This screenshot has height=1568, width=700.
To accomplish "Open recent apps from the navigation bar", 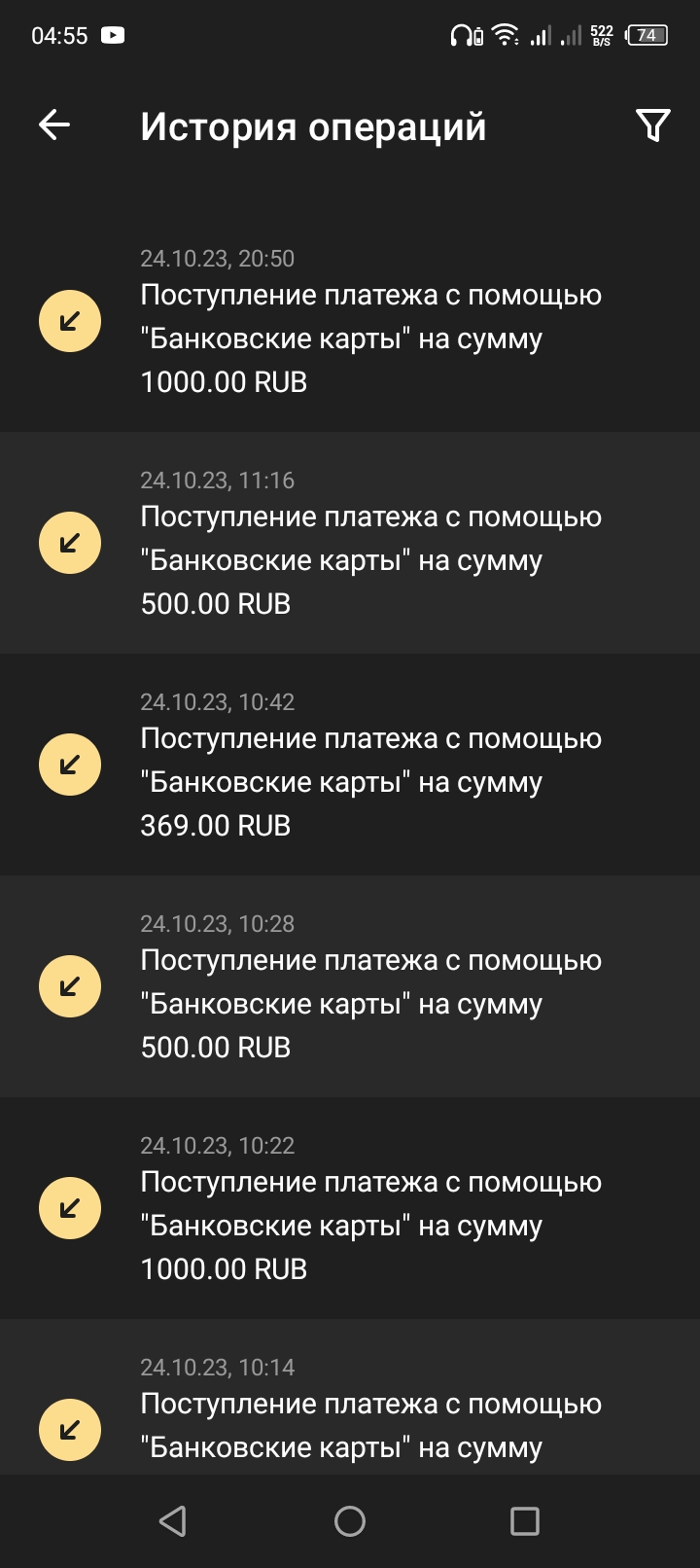I will pos(525,1520).
